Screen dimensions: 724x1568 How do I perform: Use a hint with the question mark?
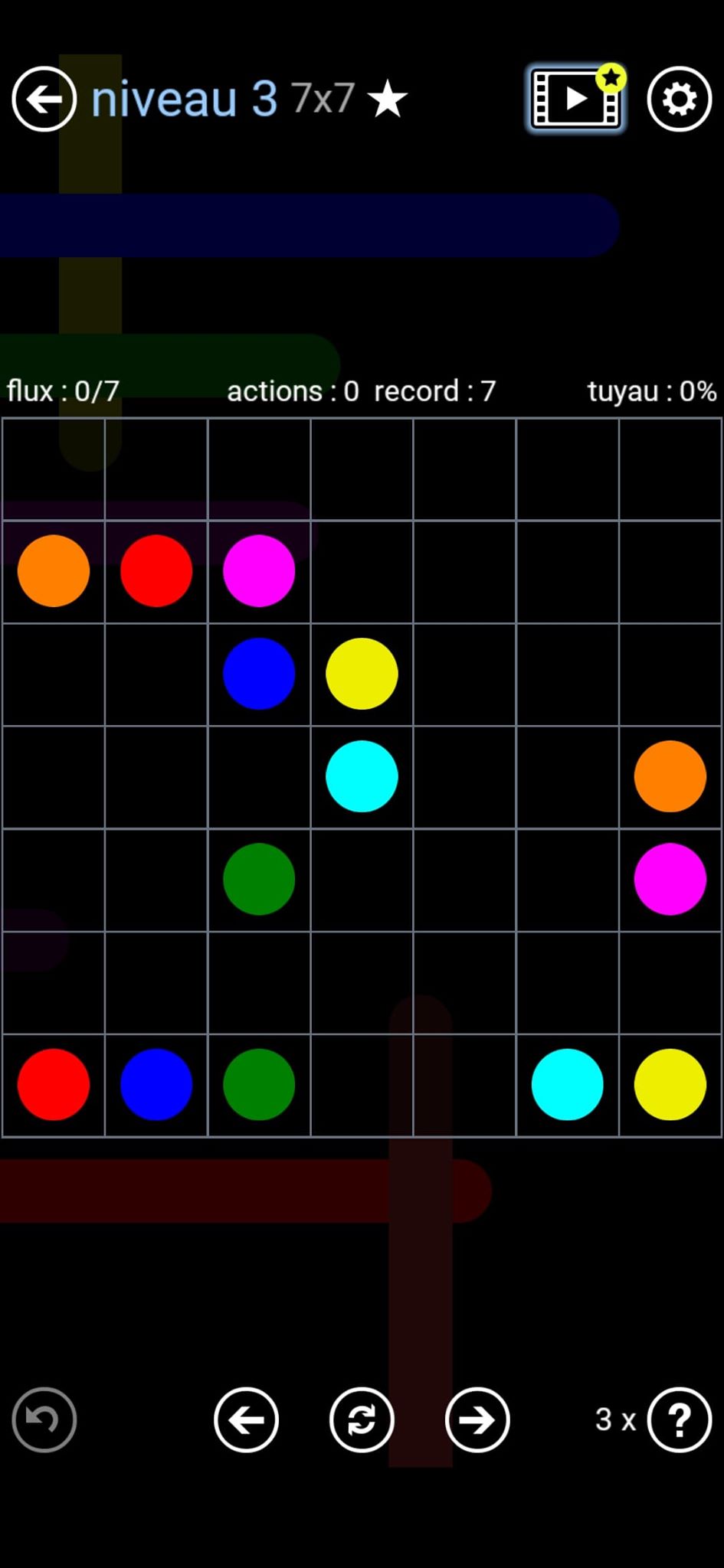679,1419
